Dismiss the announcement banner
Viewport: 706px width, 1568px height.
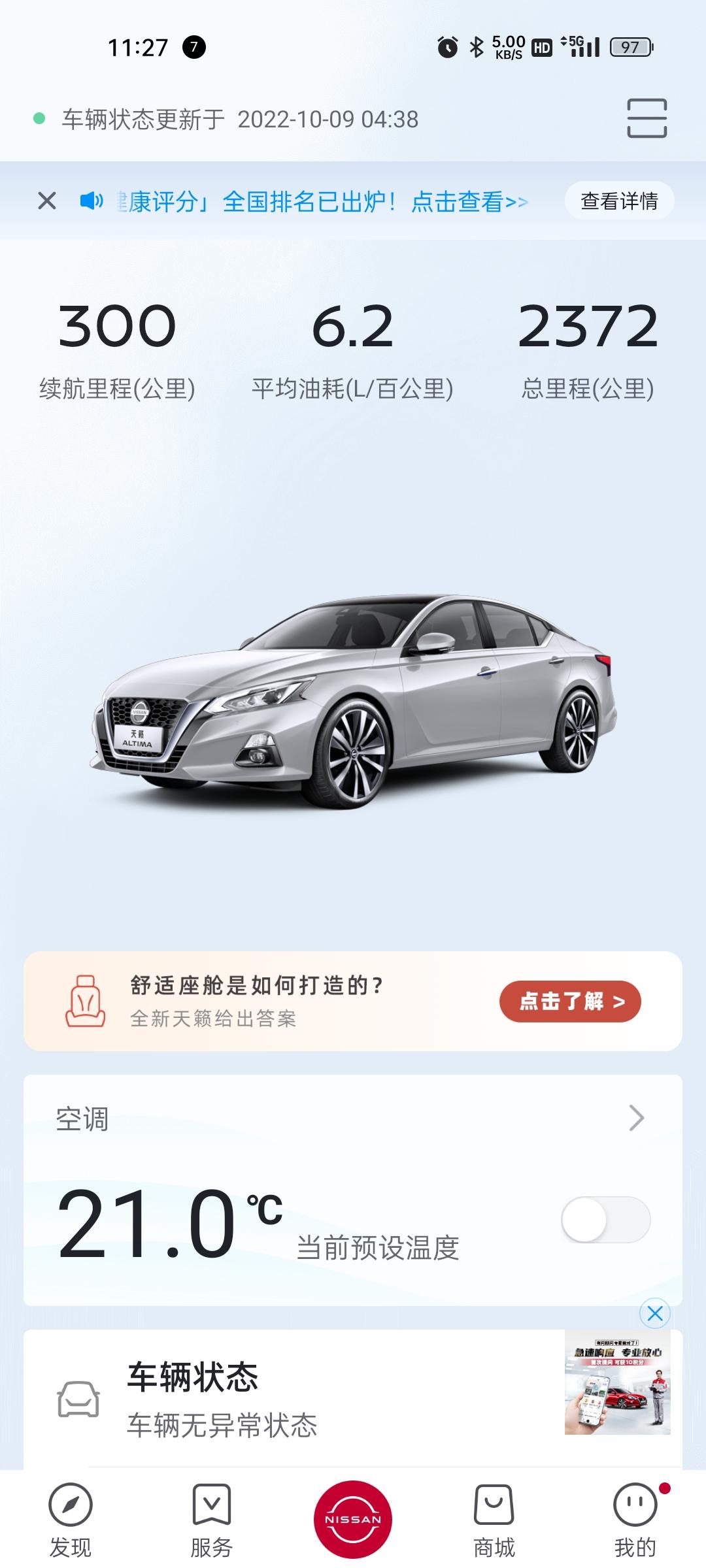(47, 201)
